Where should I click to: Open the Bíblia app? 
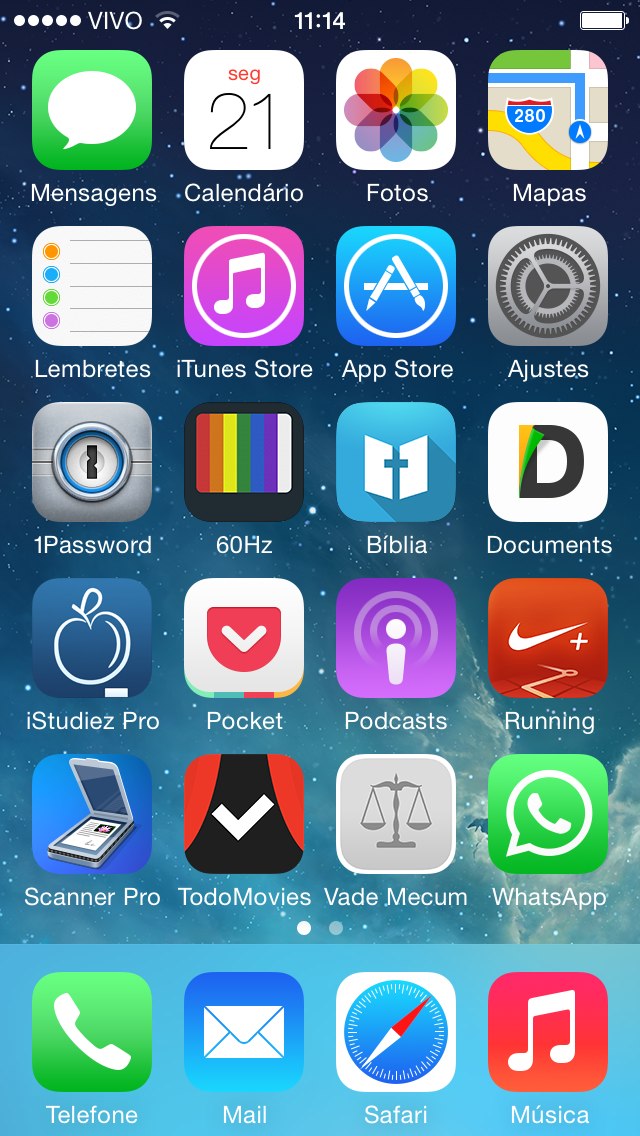click(x=396, y=462)
